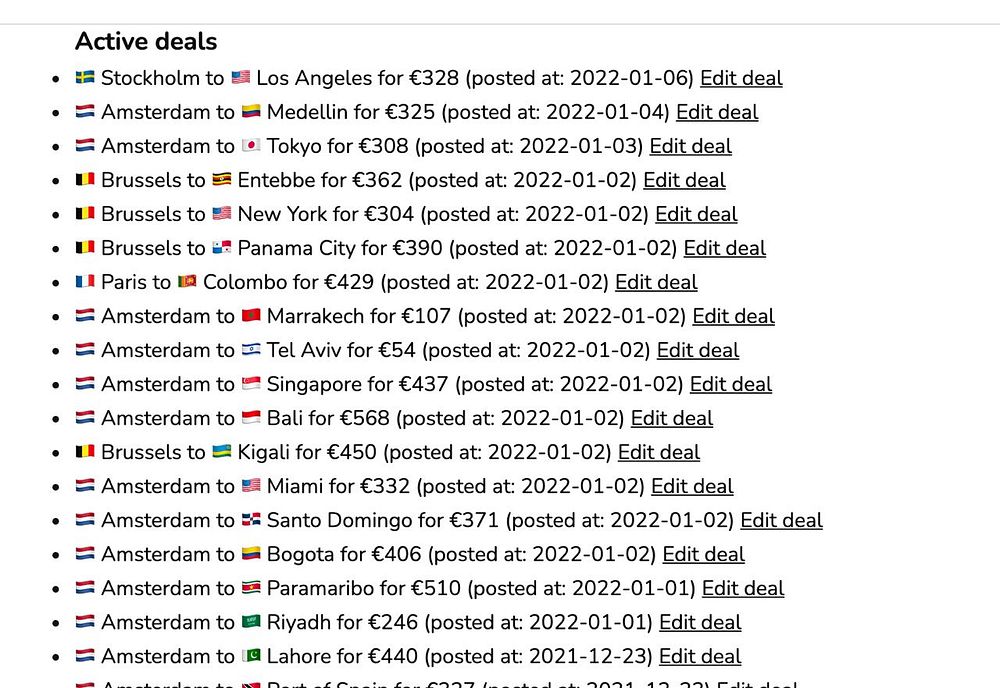Edit the Brussels to Entebbe deal
This screenshot has height=688, width=1000.
[684, 180]
